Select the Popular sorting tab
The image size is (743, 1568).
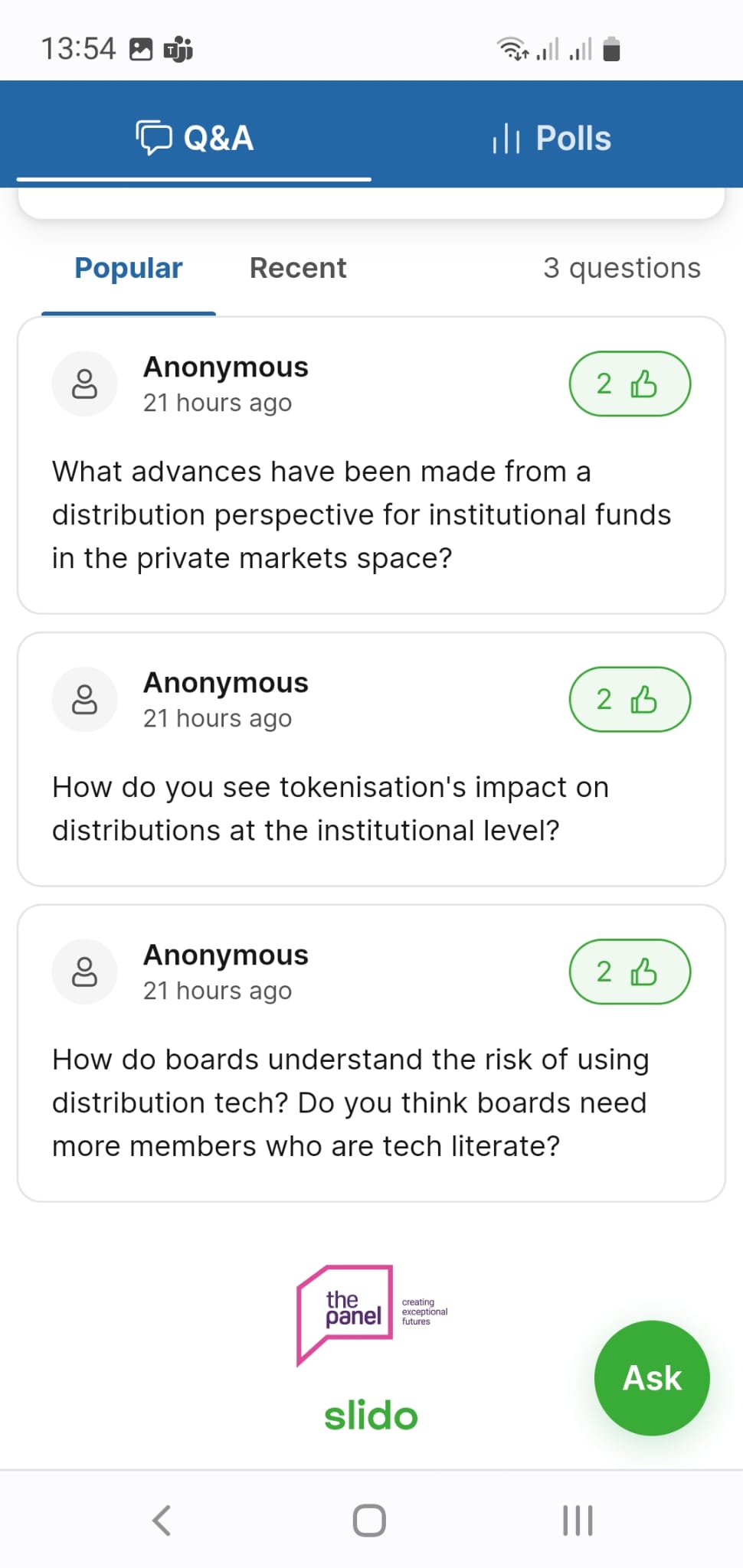coord(129,269)
